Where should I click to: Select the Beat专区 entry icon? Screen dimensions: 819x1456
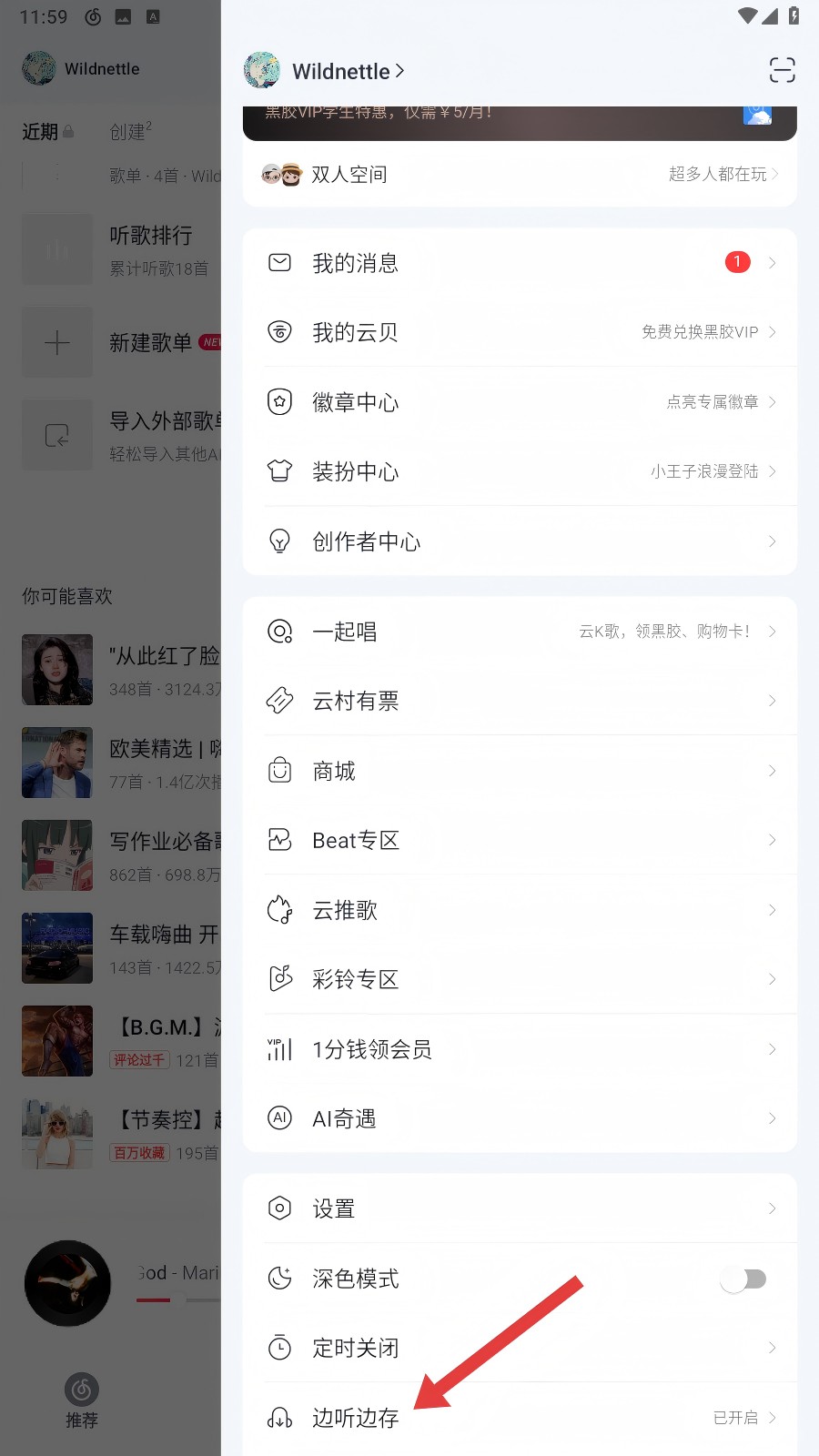[279, 840]
